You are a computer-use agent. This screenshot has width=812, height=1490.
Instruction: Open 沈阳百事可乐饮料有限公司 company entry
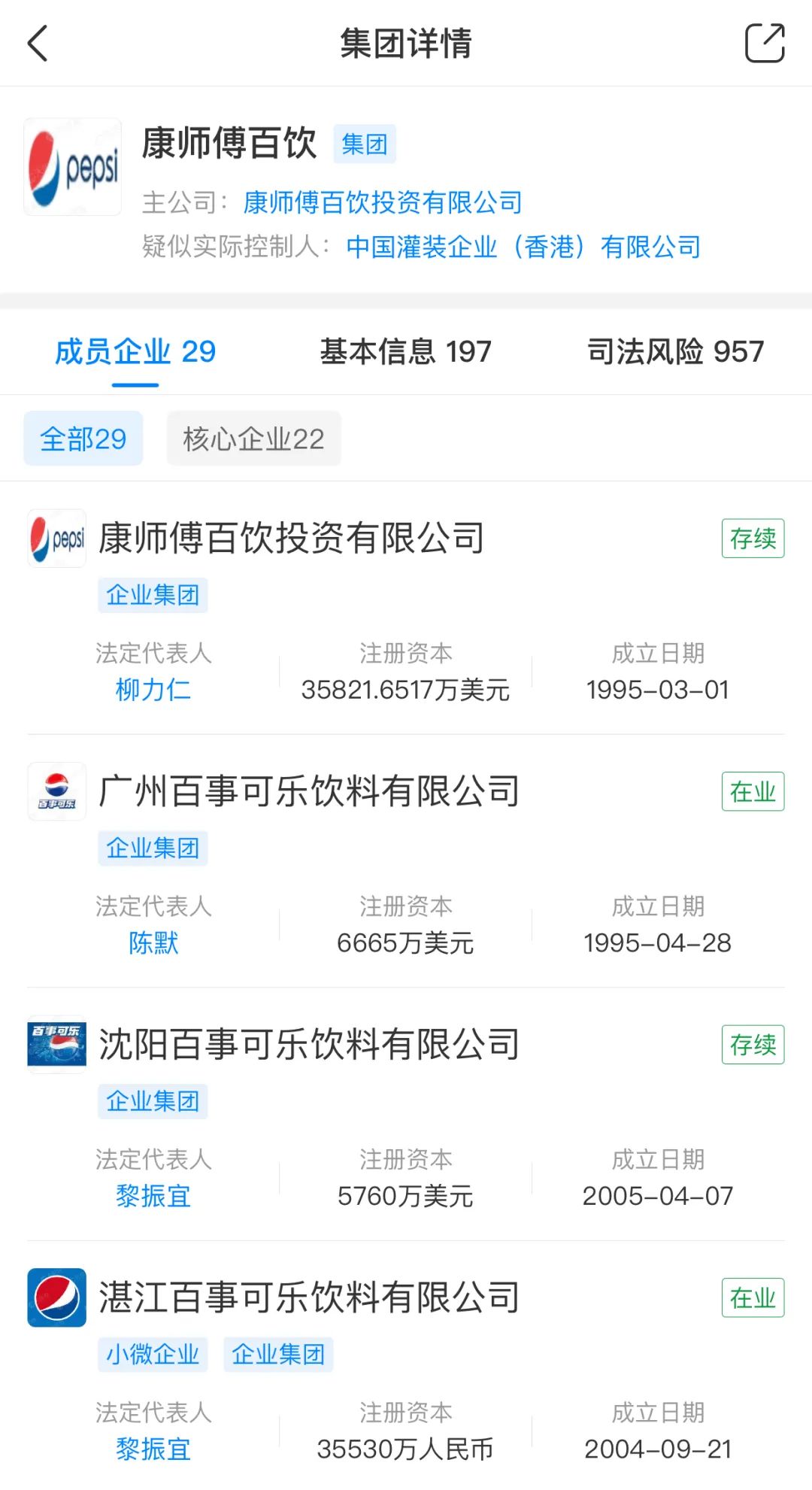[309, 1045]
